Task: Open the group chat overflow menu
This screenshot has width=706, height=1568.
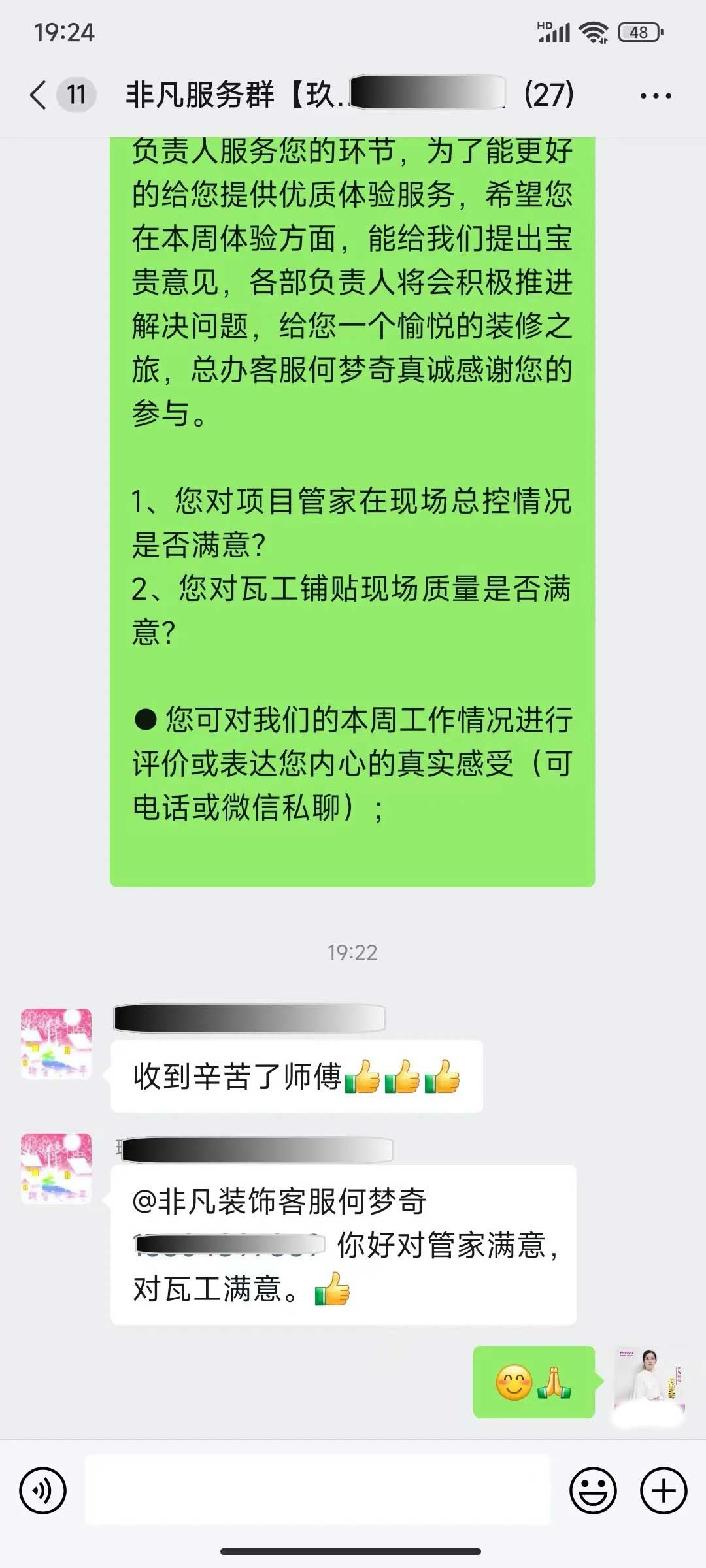Action: pos(655,96)
